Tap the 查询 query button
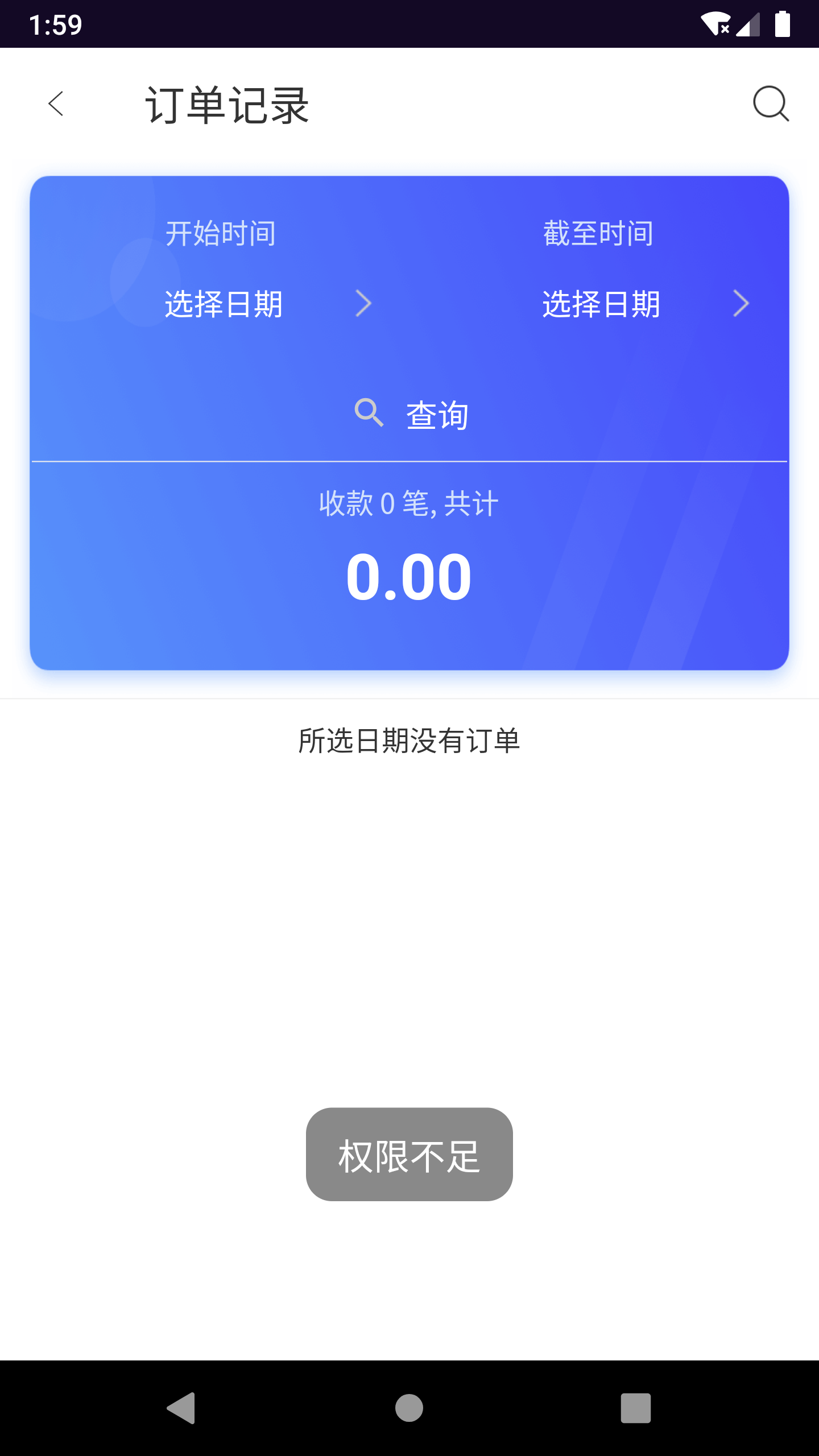The height and width of the screenshot is (1456, 819). click(411, 414)
